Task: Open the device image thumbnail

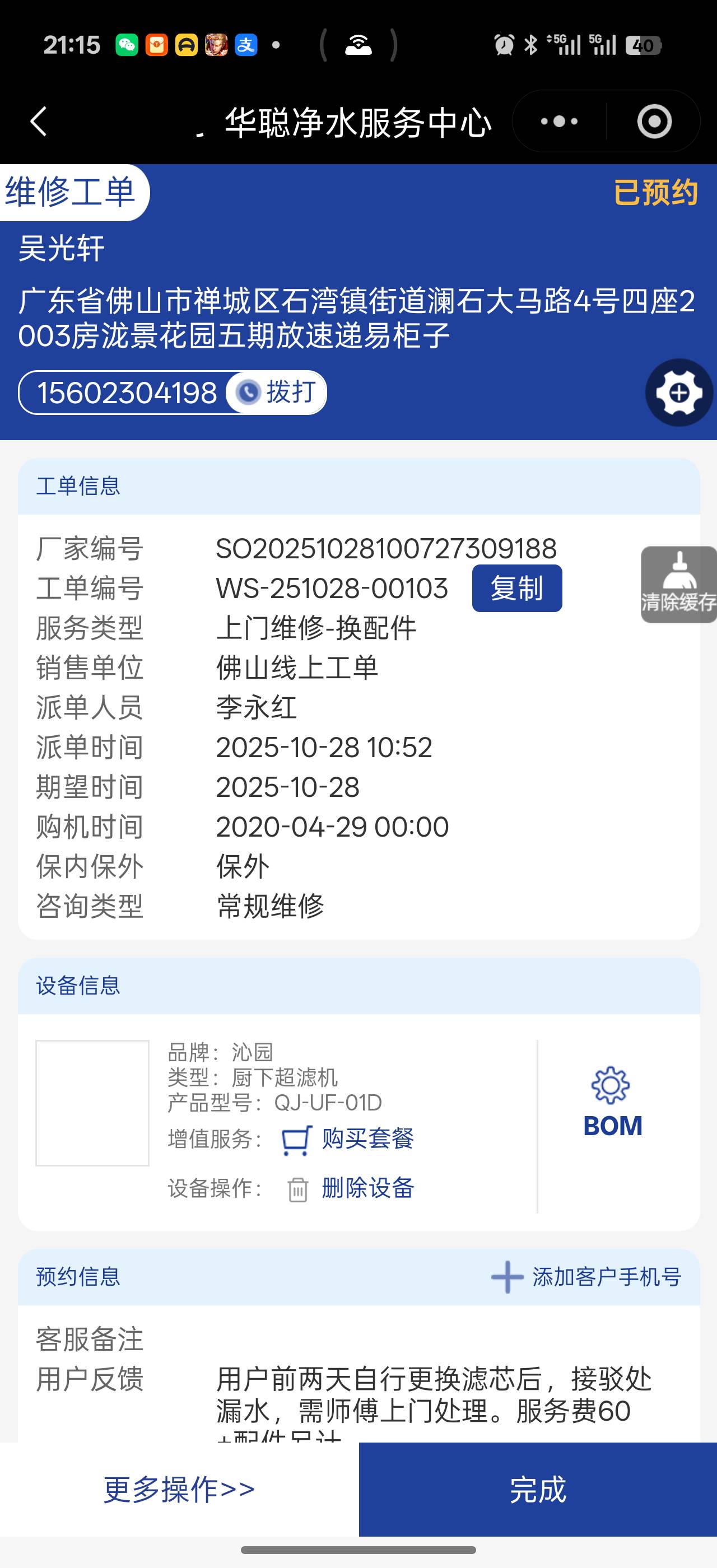Action: [92, 1103]
